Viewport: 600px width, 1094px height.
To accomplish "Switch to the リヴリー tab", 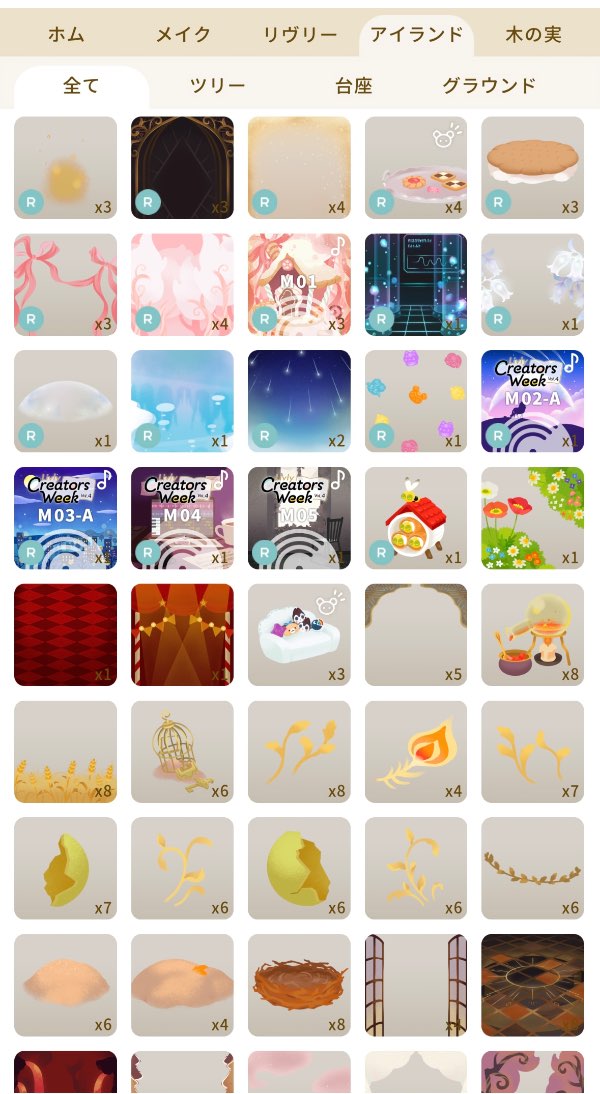I will coord(300,35).
